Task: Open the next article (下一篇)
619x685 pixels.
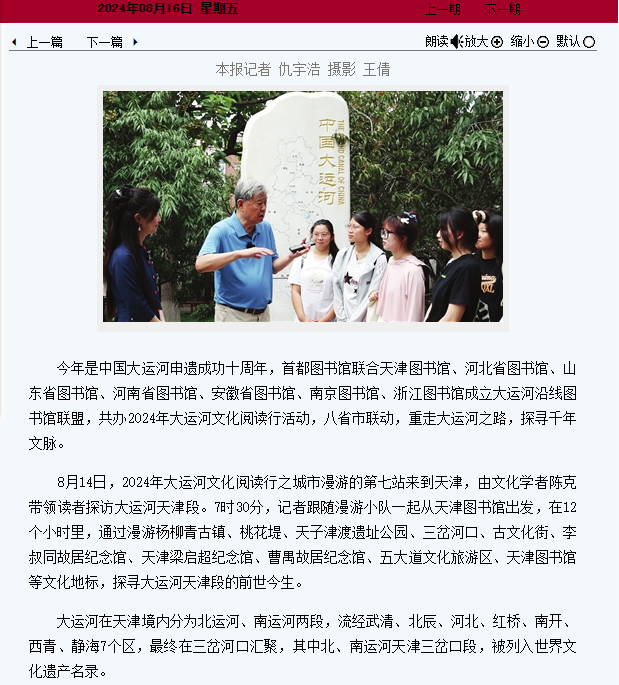Action: coord(105,42)
